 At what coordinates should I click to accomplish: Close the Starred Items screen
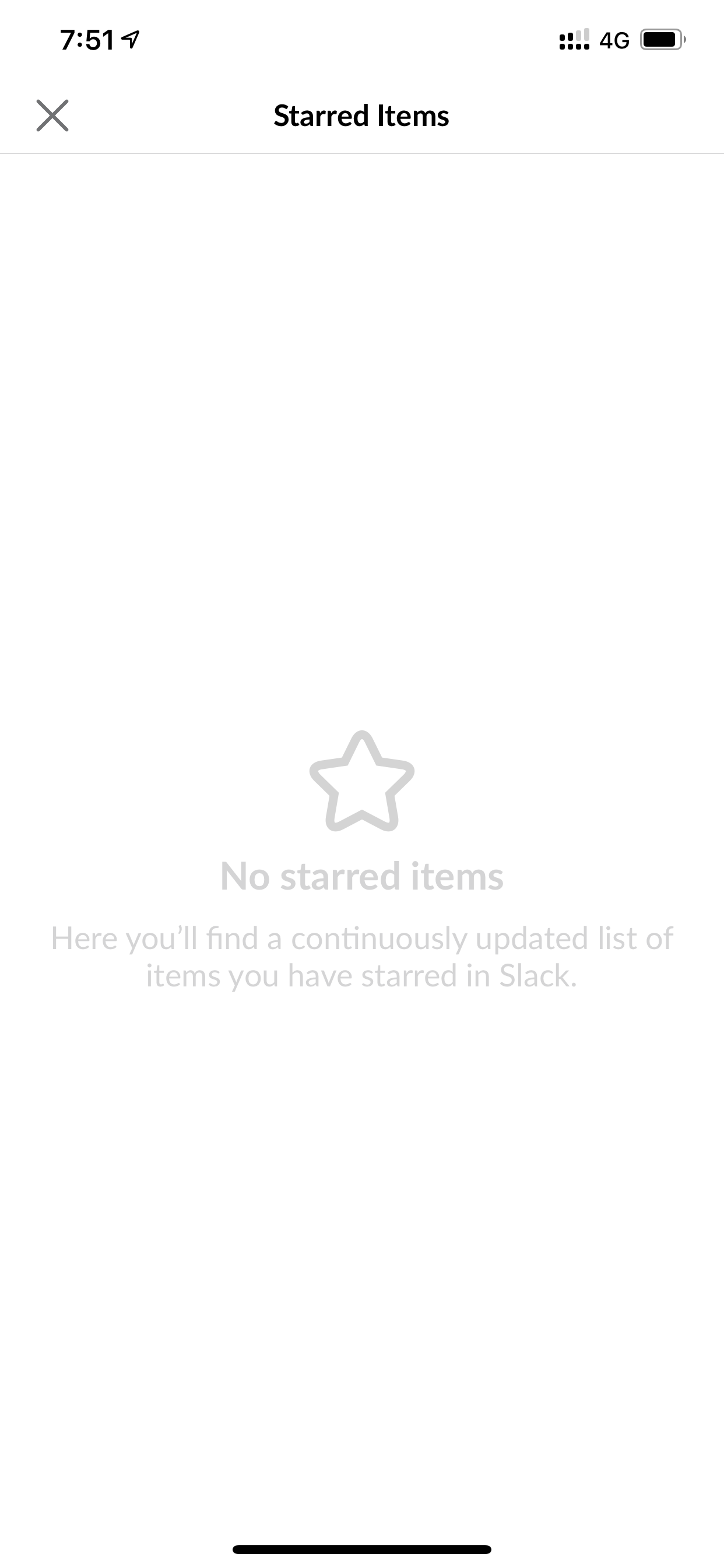(x=52, y=116)
